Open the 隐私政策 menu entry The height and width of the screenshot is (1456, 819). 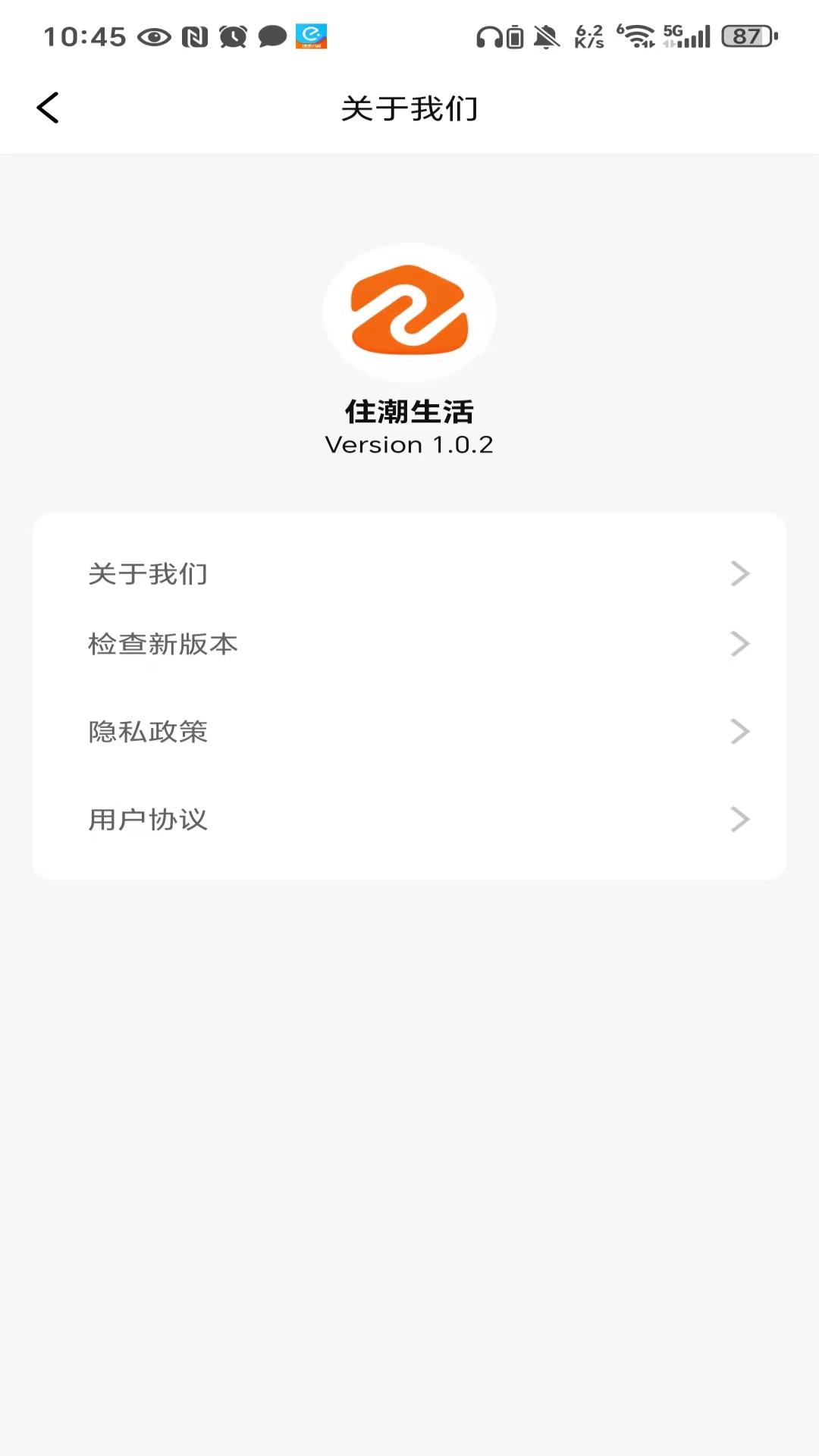148,731
